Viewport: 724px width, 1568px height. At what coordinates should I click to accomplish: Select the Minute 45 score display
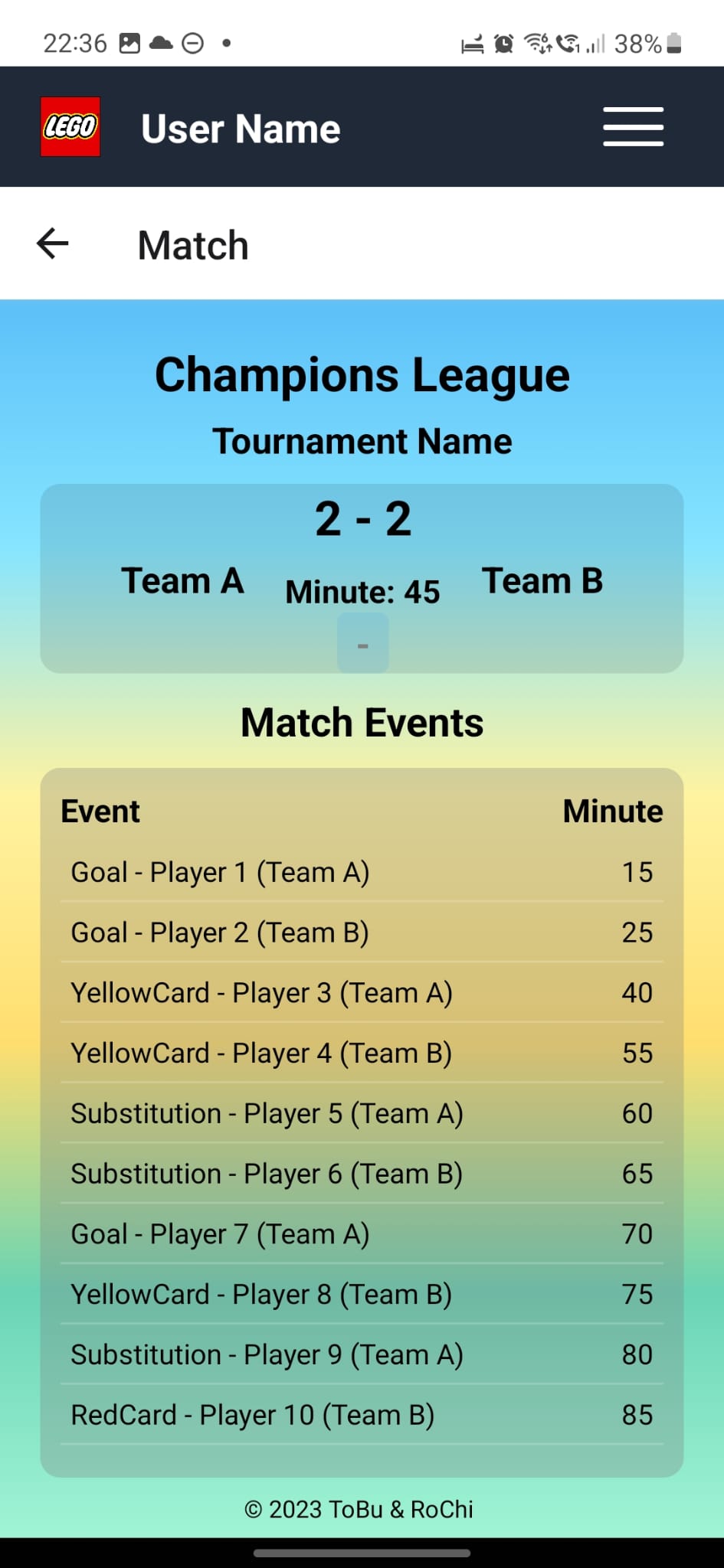pos(362,591)
